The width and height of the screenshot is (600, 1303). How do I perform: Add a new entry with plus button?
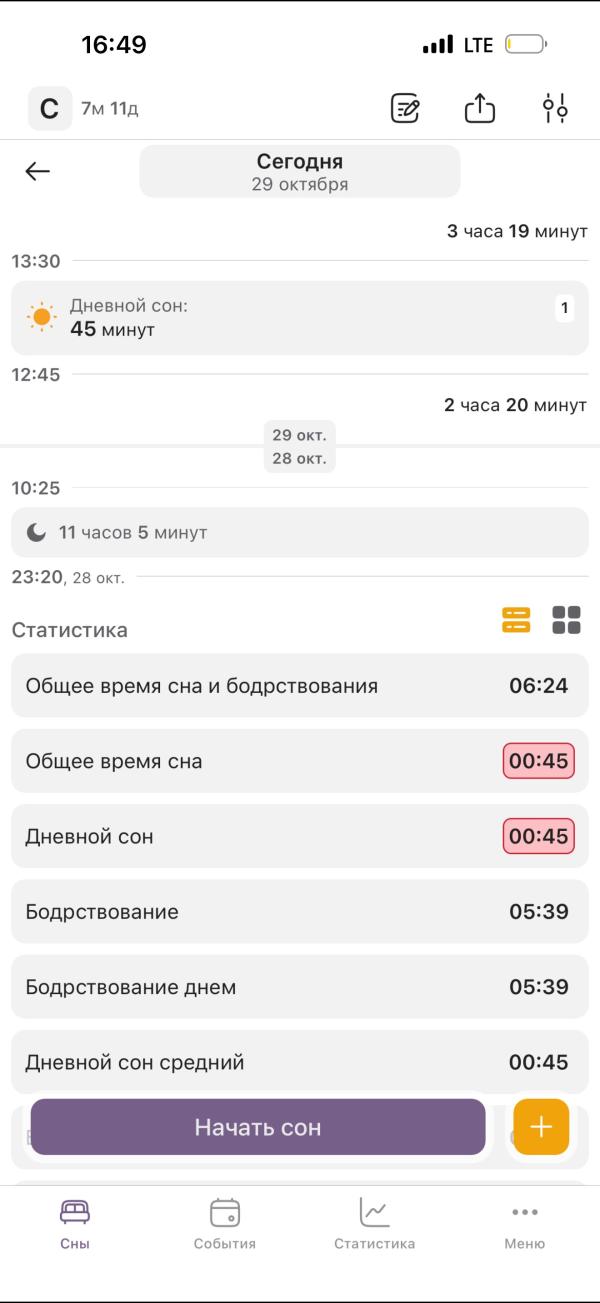(x=541, y=1127)
